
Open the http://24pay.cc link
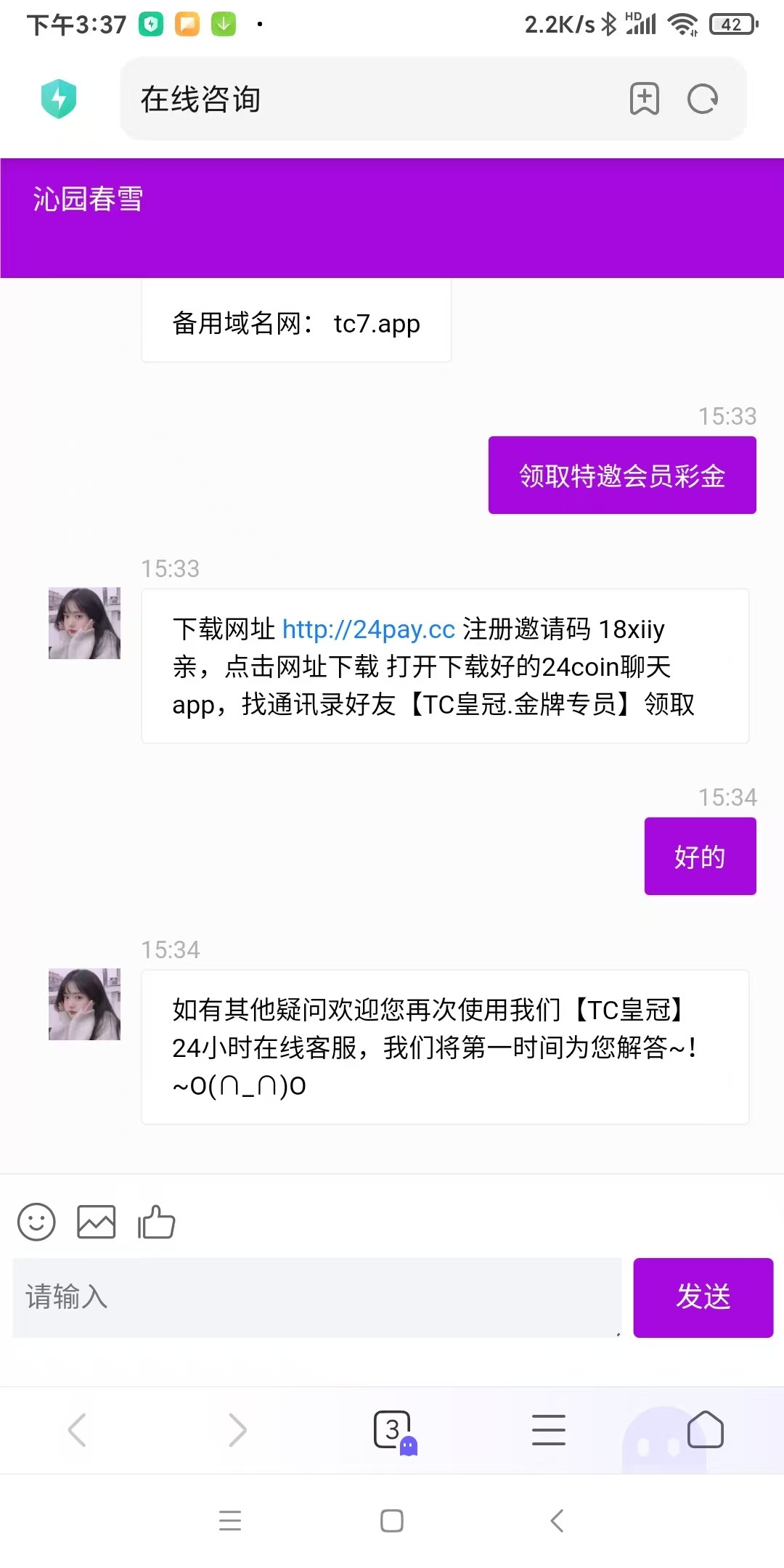click(368, 629)
